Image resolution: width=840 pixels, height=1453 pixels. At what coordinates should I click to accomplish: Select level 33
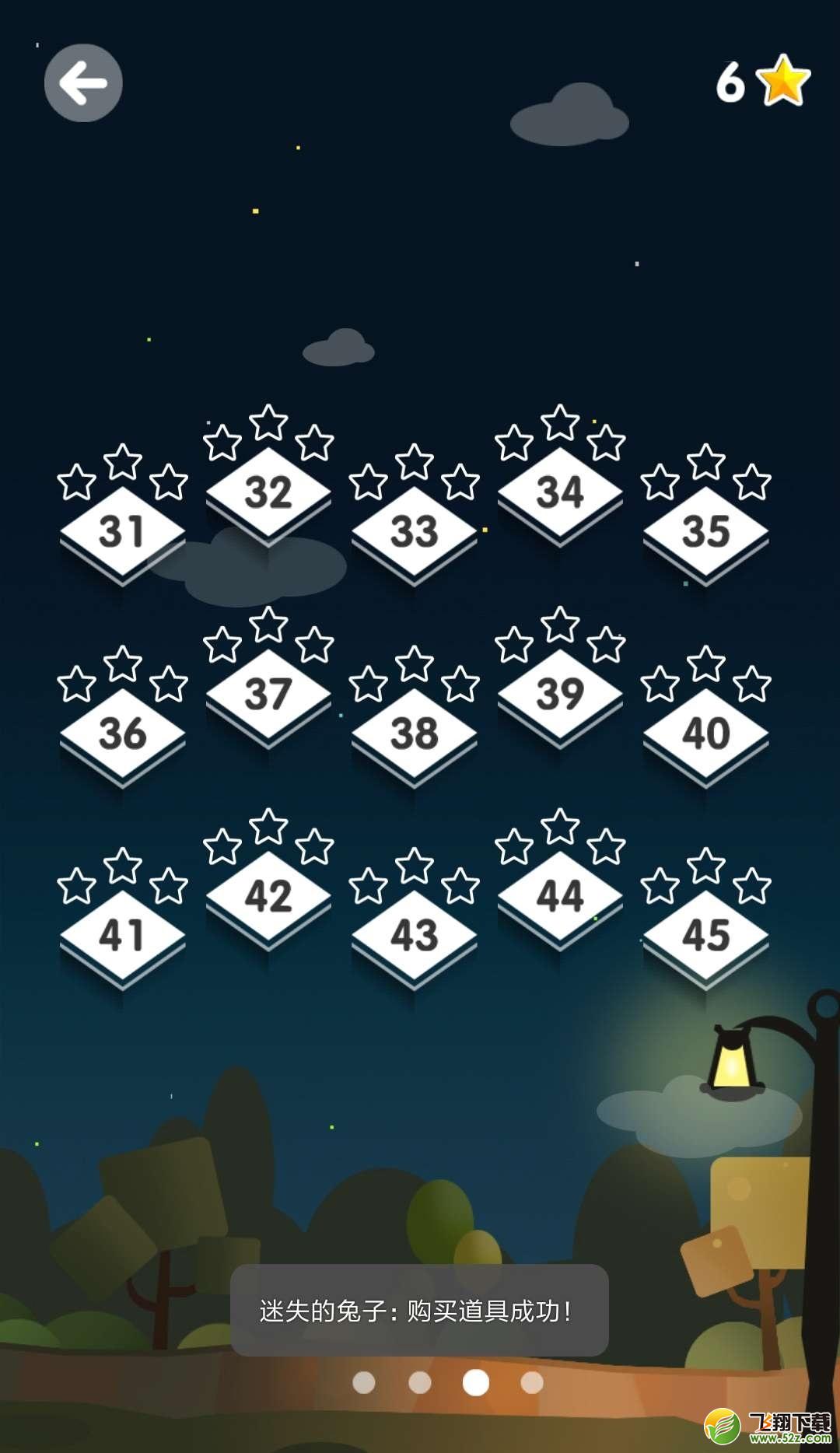pyautogui.click(x=414, y=533)
